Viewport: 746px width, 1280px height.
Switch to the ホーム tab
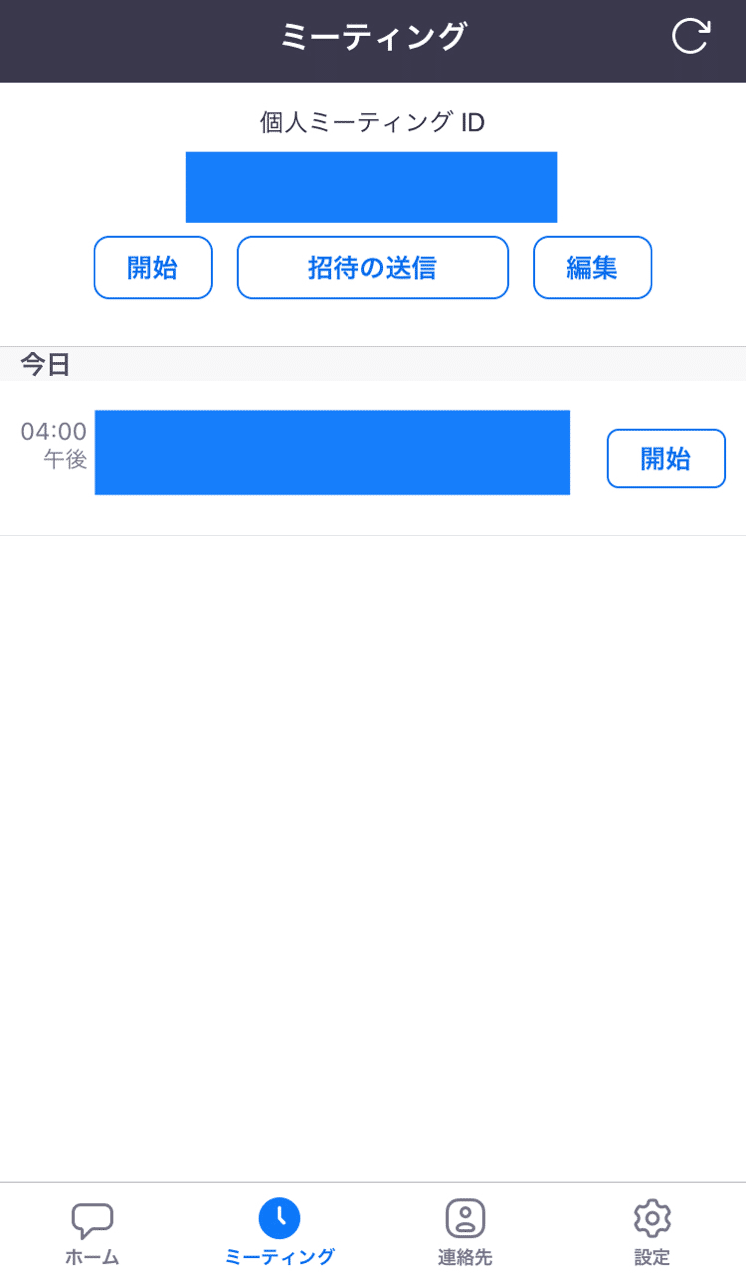pos(92,1232)
